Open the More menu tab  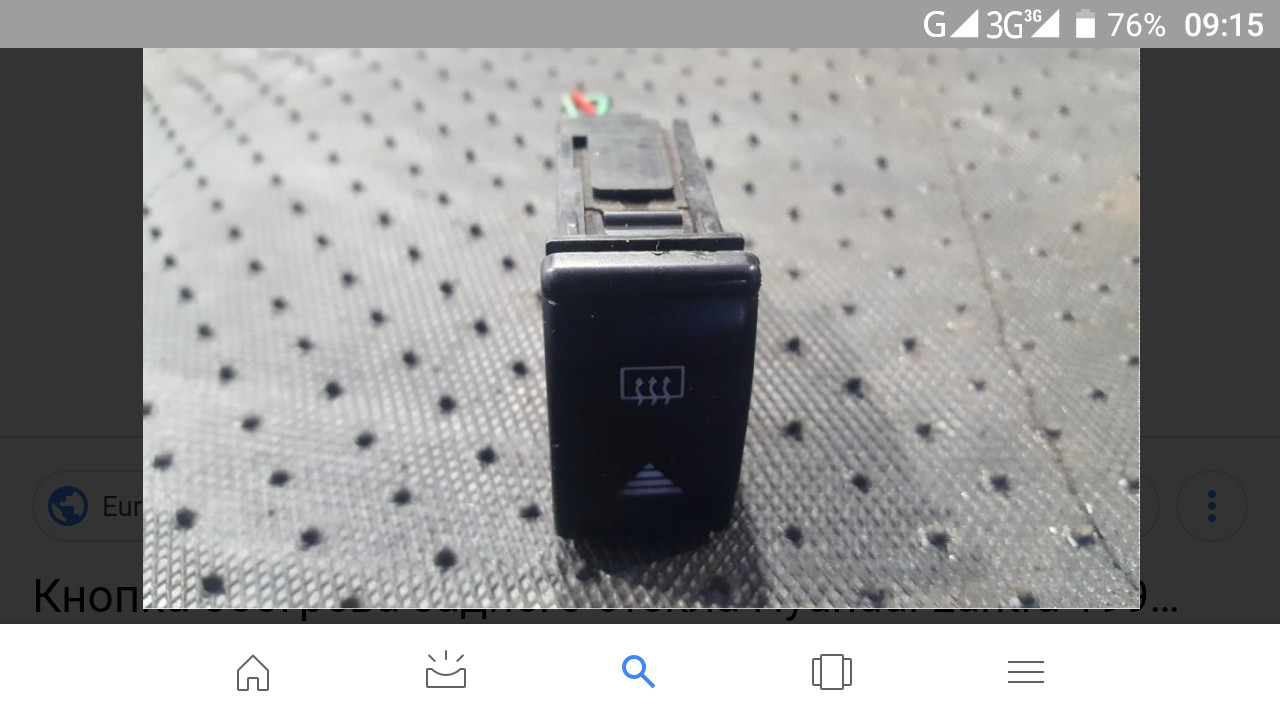point(1025,672)
